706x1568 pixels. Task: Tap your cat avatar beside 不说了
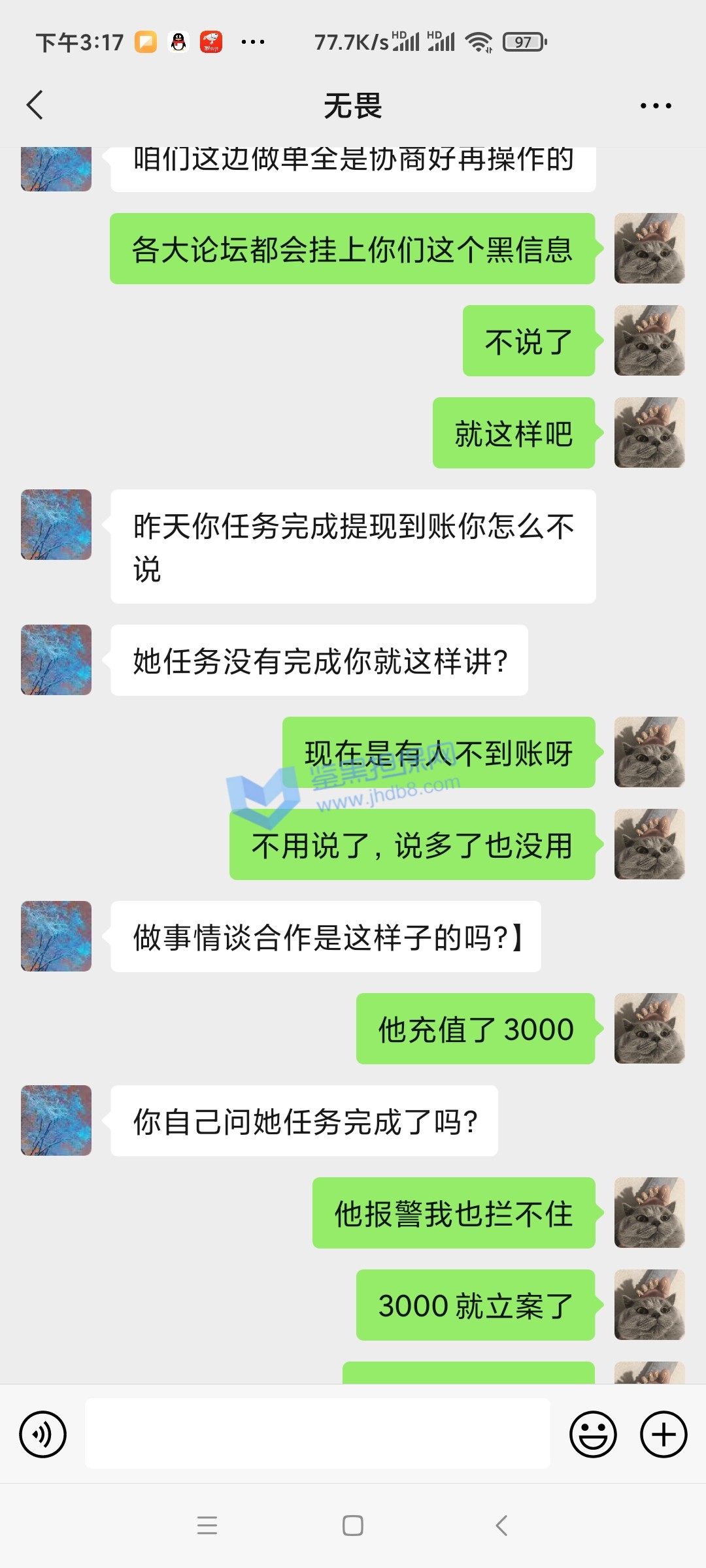click(x=649, y=340)
